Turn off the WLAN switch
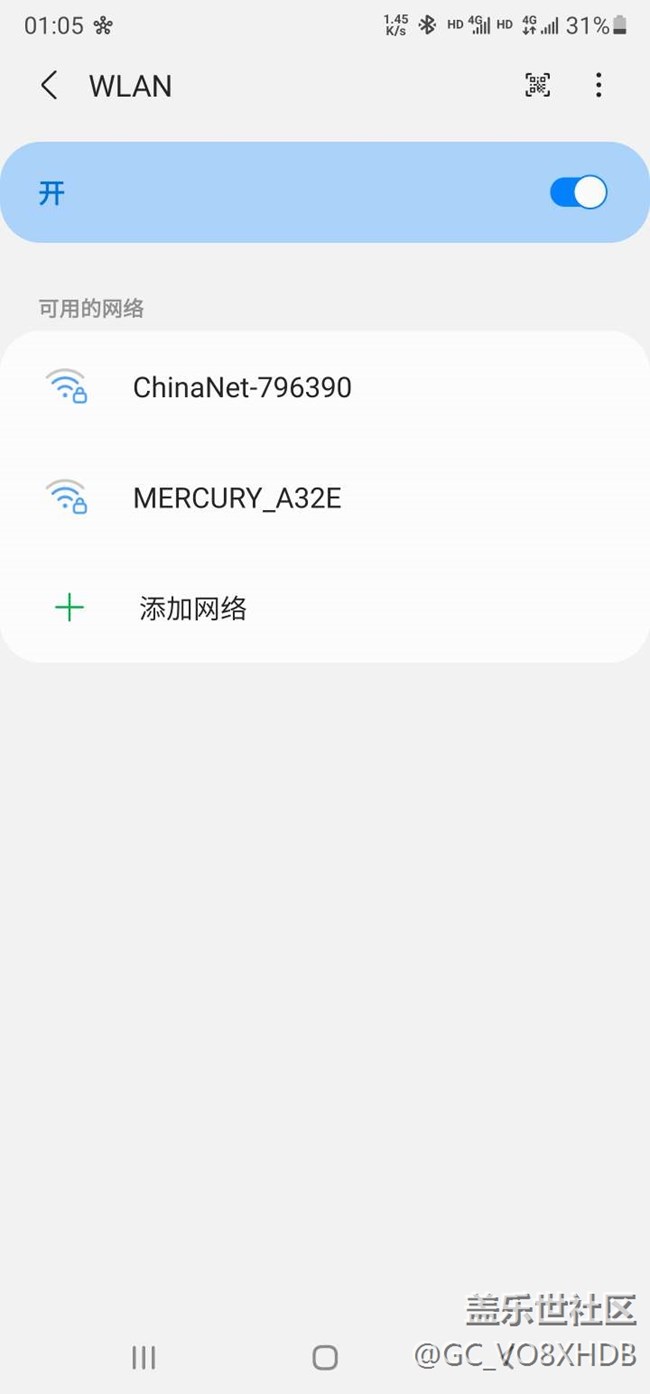Image resolution: width=650 pixels, height=1394 pixels. click(x=578, y=192)
